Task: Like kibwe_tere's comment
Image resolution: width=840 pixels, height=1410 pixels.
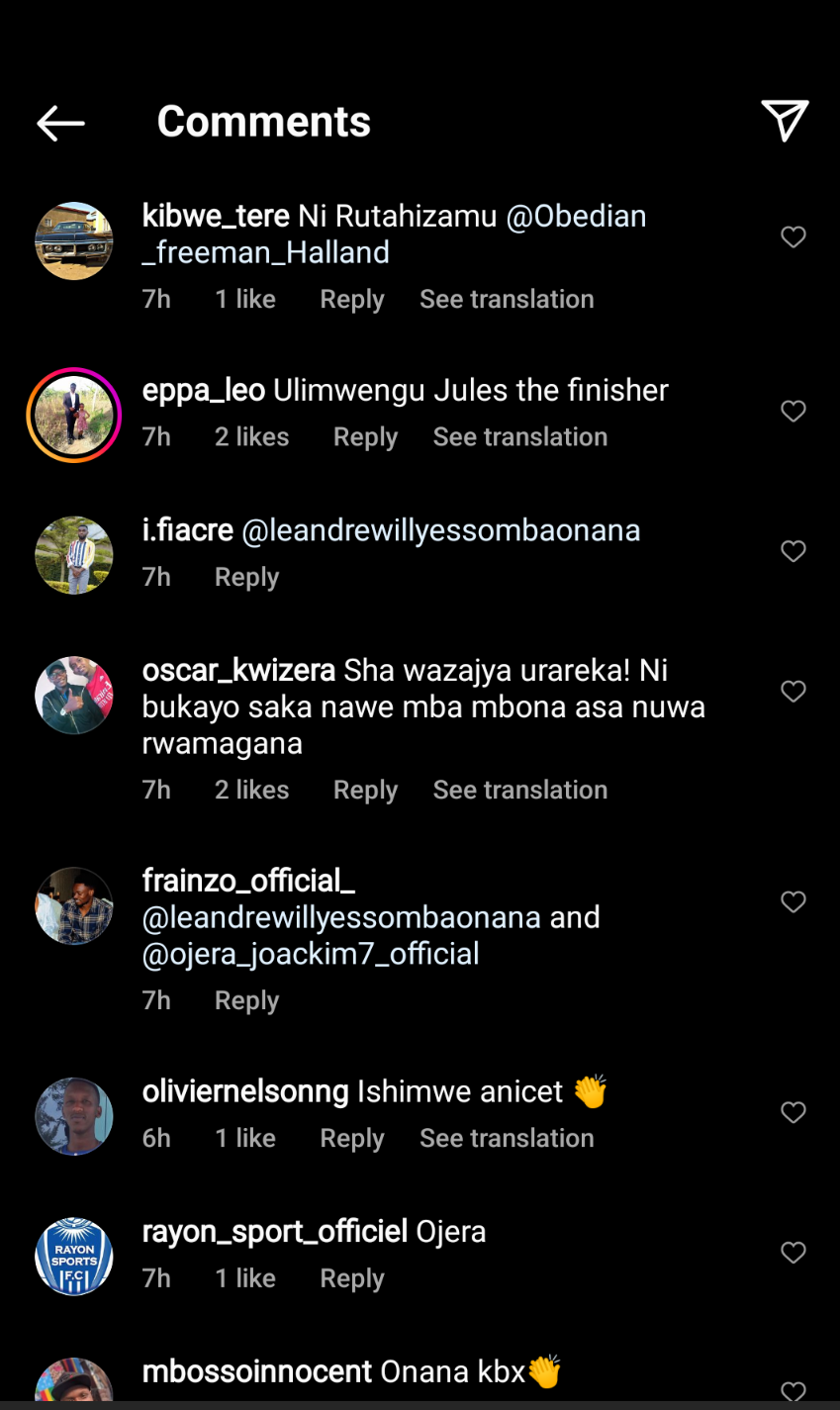Action: click(x=793, y=237)
